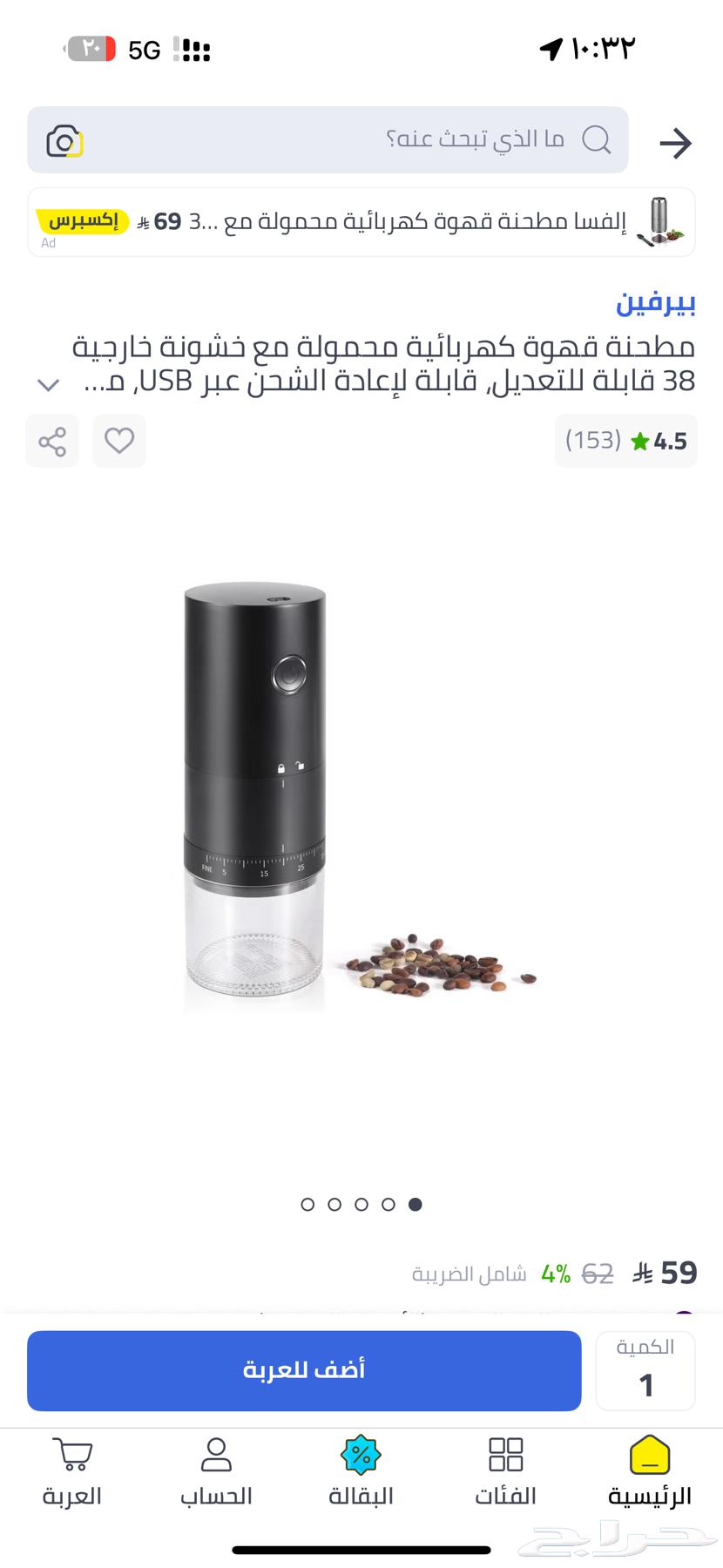Open camera image search
This screenshot has width=723, height=1568.
[x=64, y=141]
